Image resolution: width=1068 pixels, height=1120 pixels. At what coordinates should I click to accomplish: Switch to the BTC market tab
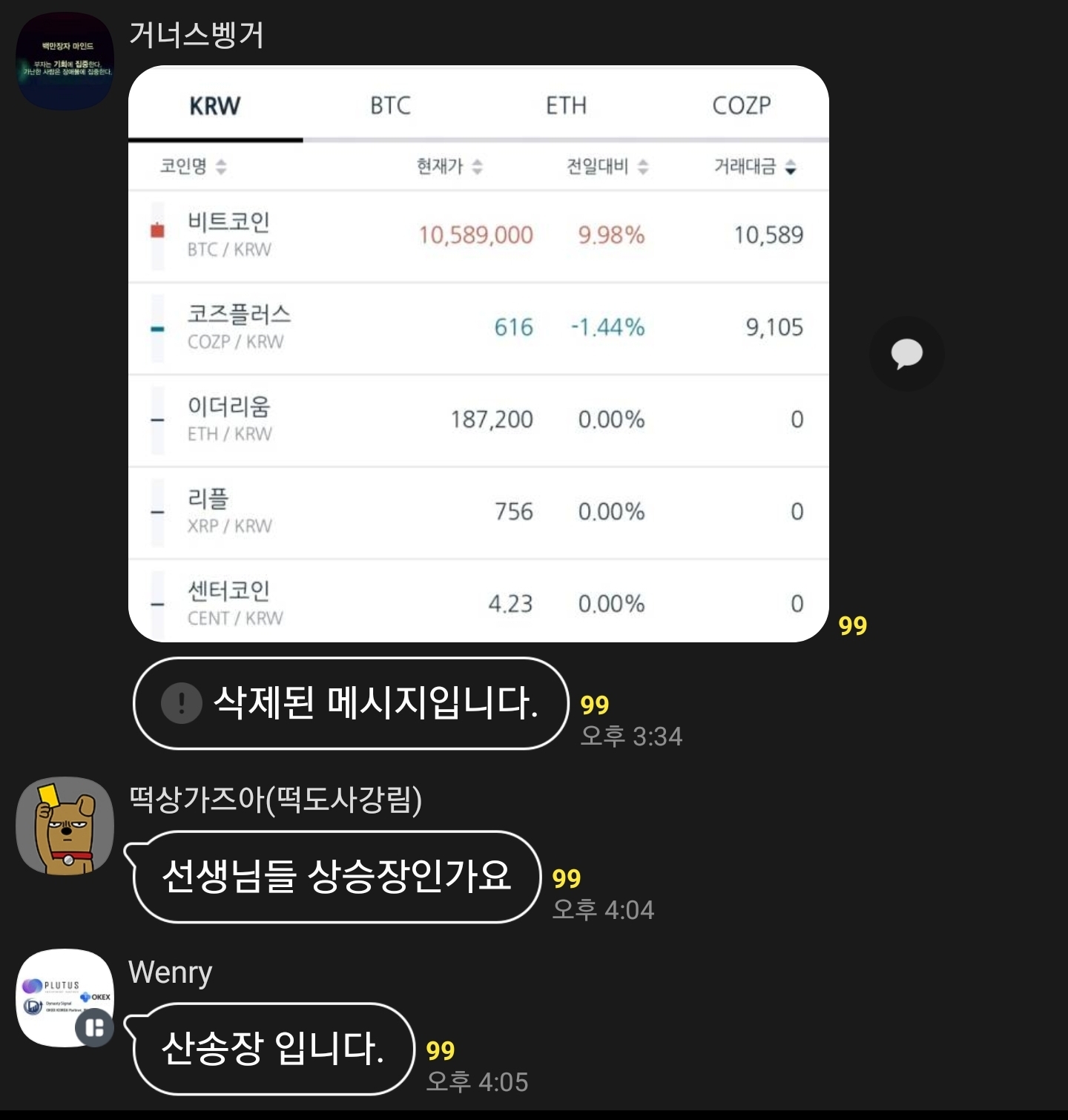[389, 105]
